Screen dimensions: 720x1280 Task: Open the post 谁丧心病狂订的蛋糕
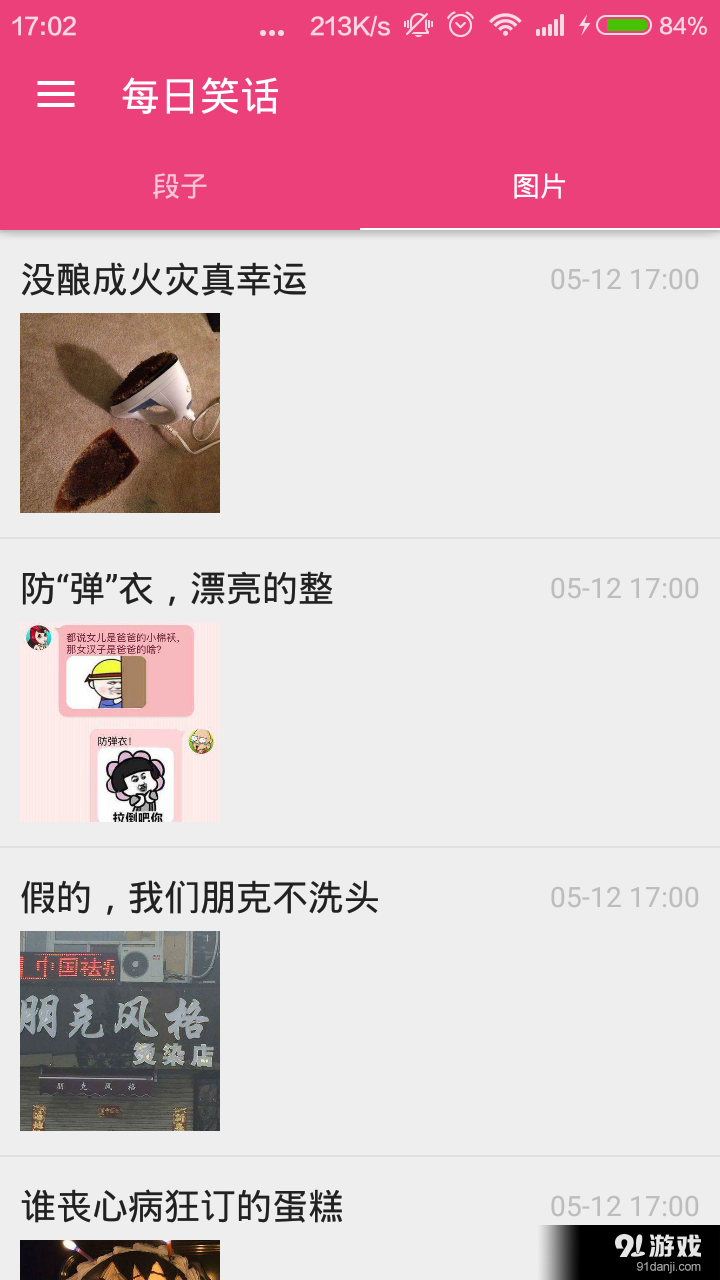[181, 1207]
